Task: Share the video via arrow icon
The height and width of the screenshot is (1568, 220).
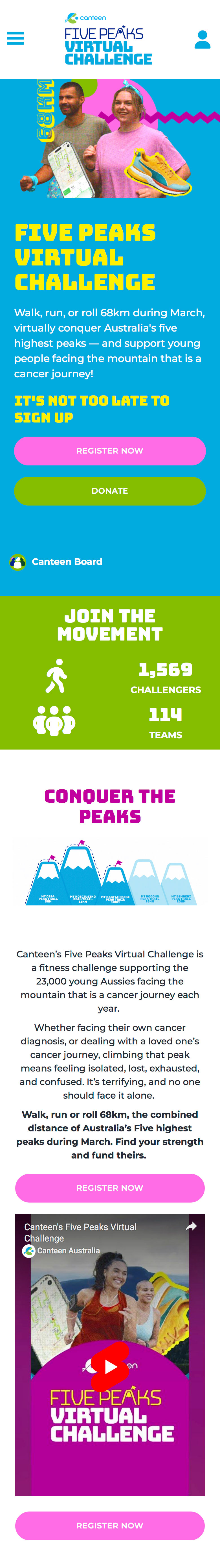Action: pyautogui.click(x=191, y=1226)
